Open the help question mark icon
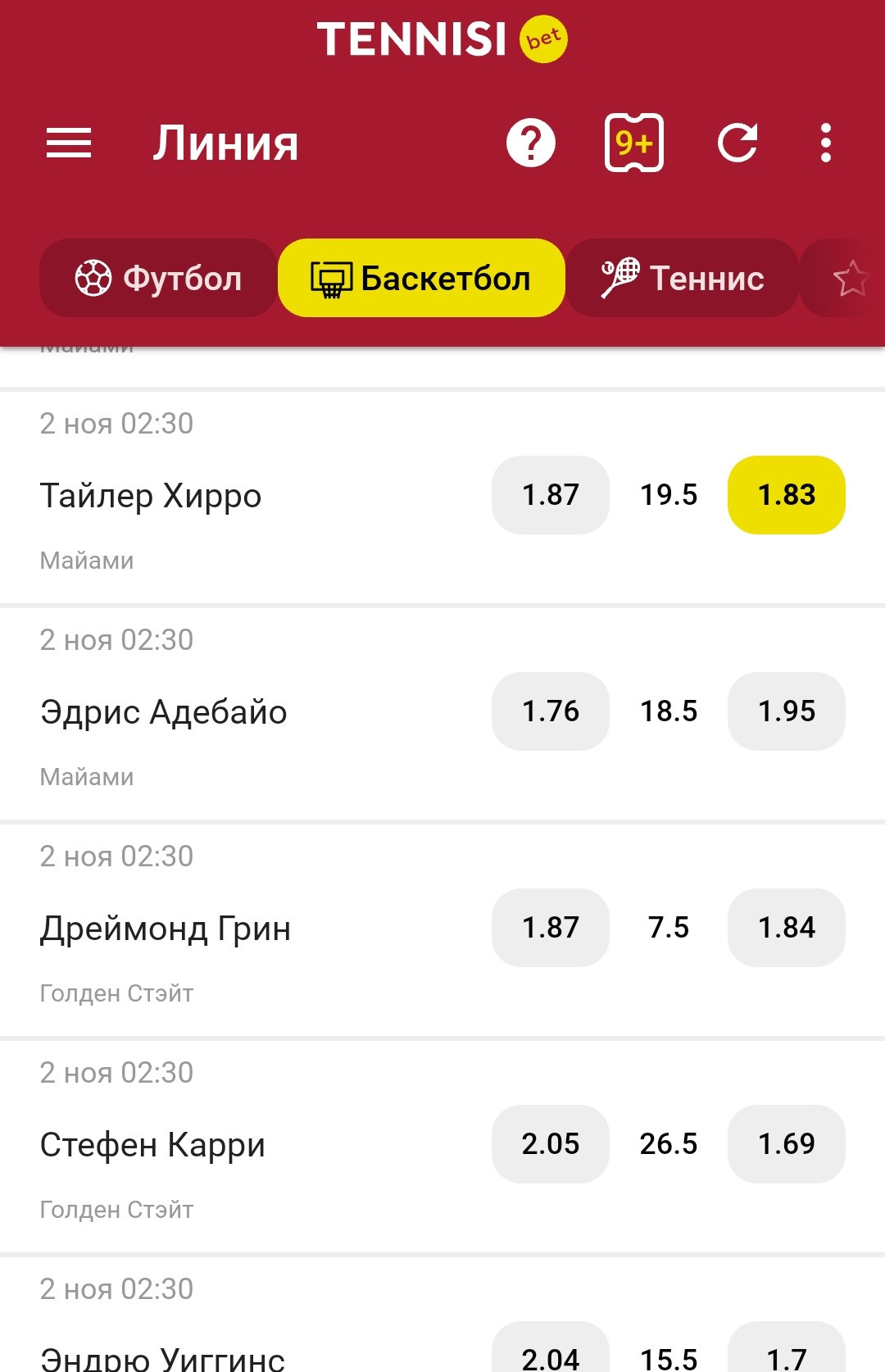Image resolution: width=885 pixels, height=1372 pixels. (x=531, y=143)
